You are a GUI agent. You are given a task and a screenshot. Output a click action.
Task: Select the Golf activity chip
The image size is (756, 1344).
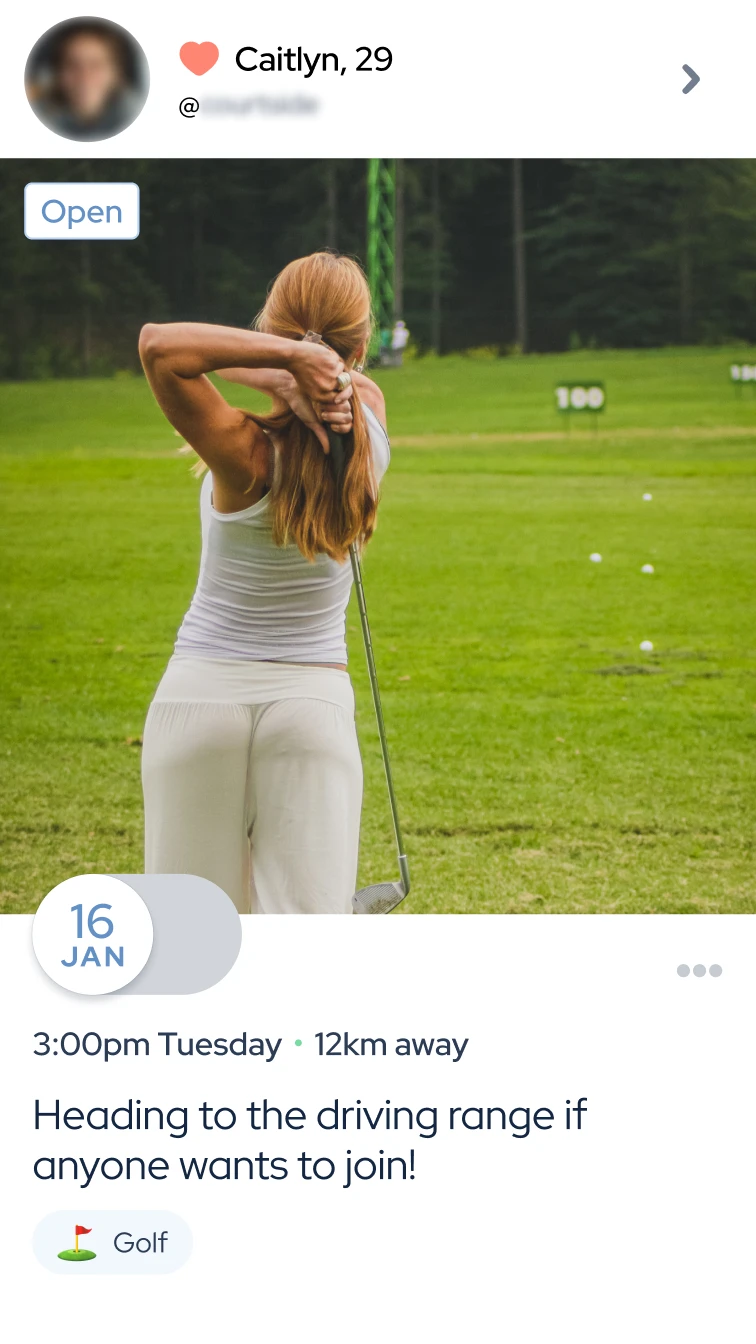point(112,1242)
